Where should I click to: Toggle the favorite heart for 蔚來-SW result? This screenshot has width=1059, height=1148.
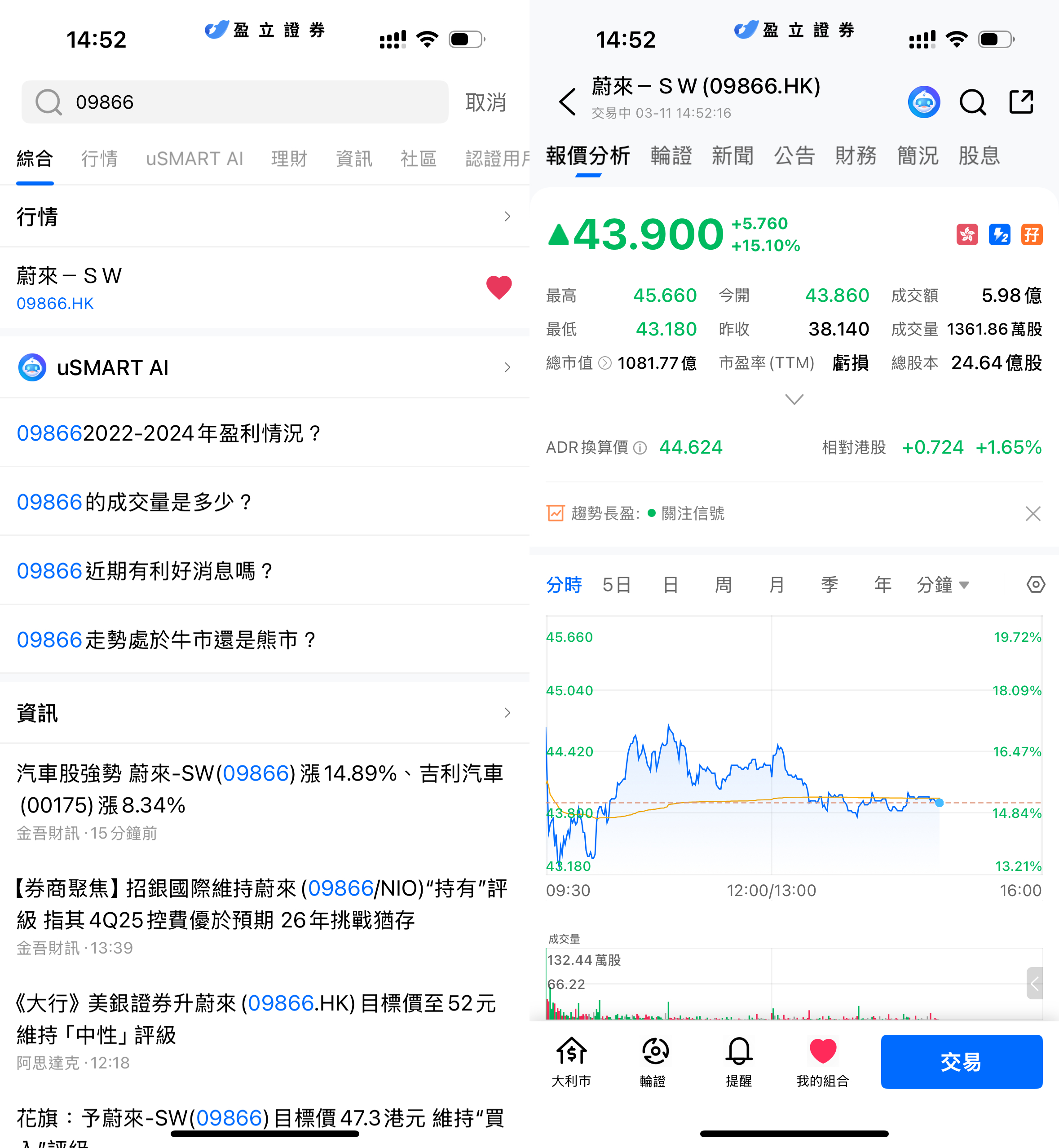[x=499, y=288]
